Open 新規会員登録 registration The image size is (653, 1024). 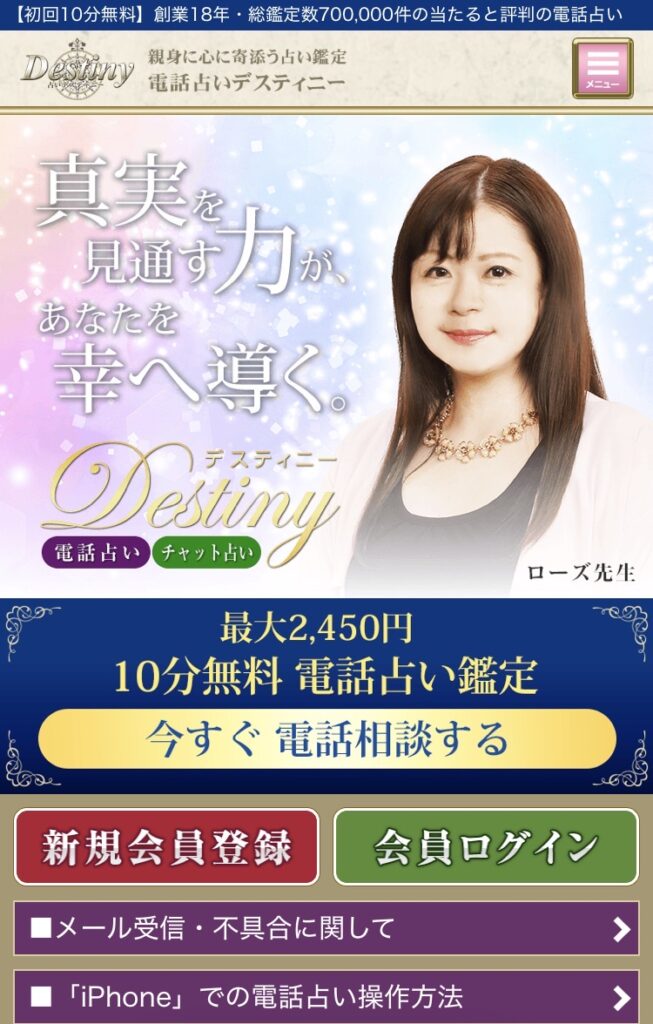[167, 847]
